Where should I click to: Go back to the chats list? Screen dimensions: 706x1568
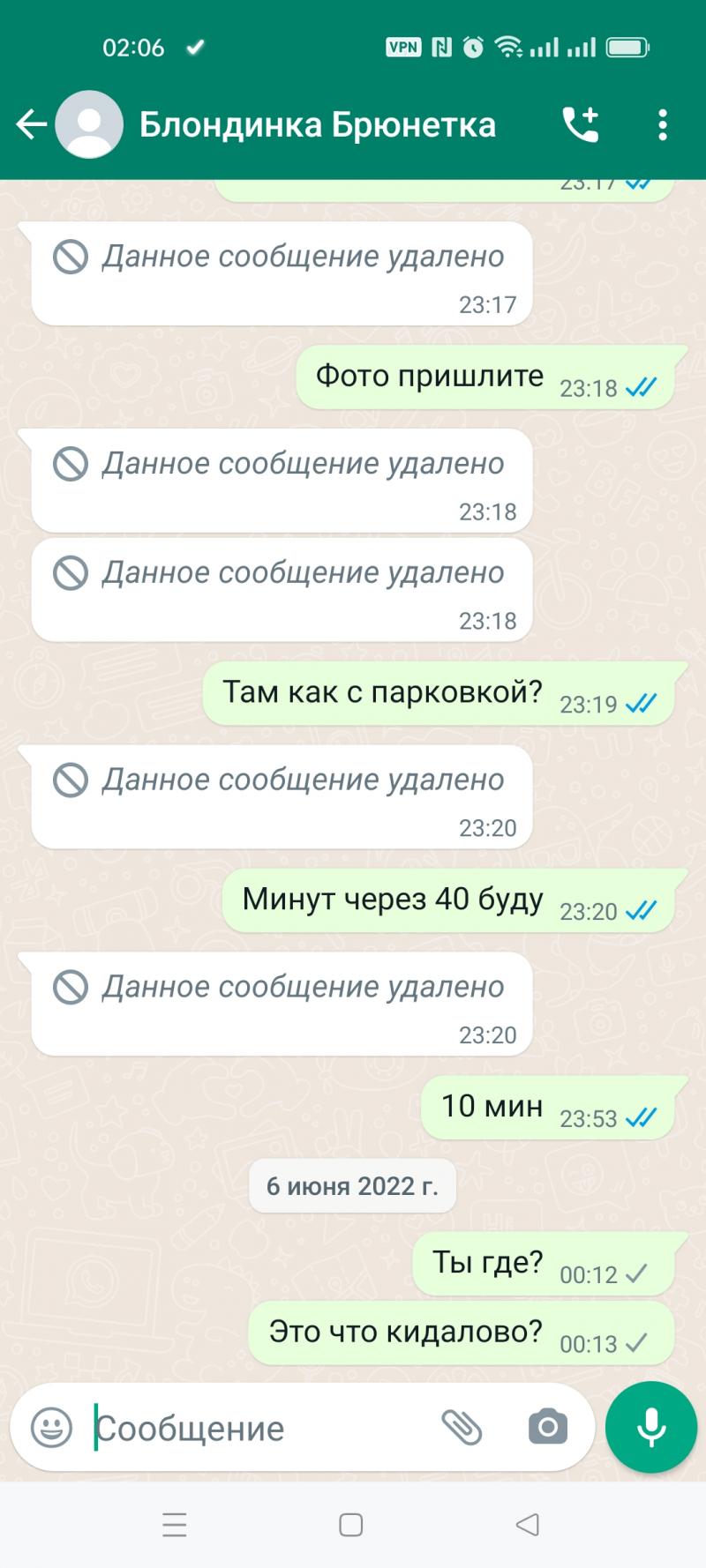(x=32, y=124)
